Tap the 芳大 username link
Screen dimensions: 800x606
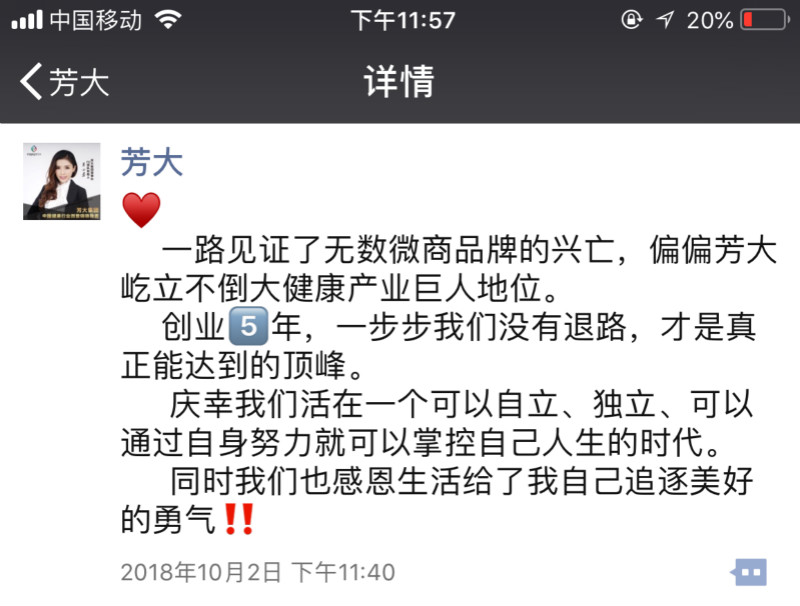152,162
